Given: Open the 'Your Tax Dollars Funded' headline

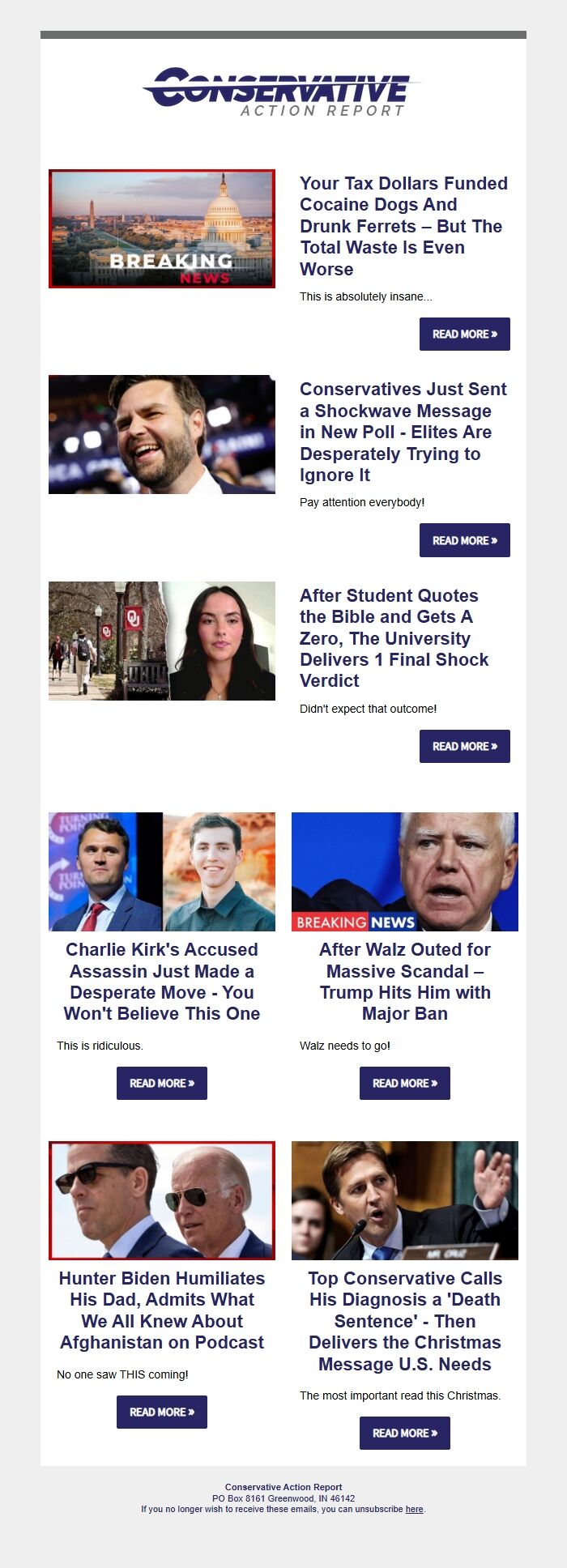Looking at the screenshot, I should [x=403, y=226].
